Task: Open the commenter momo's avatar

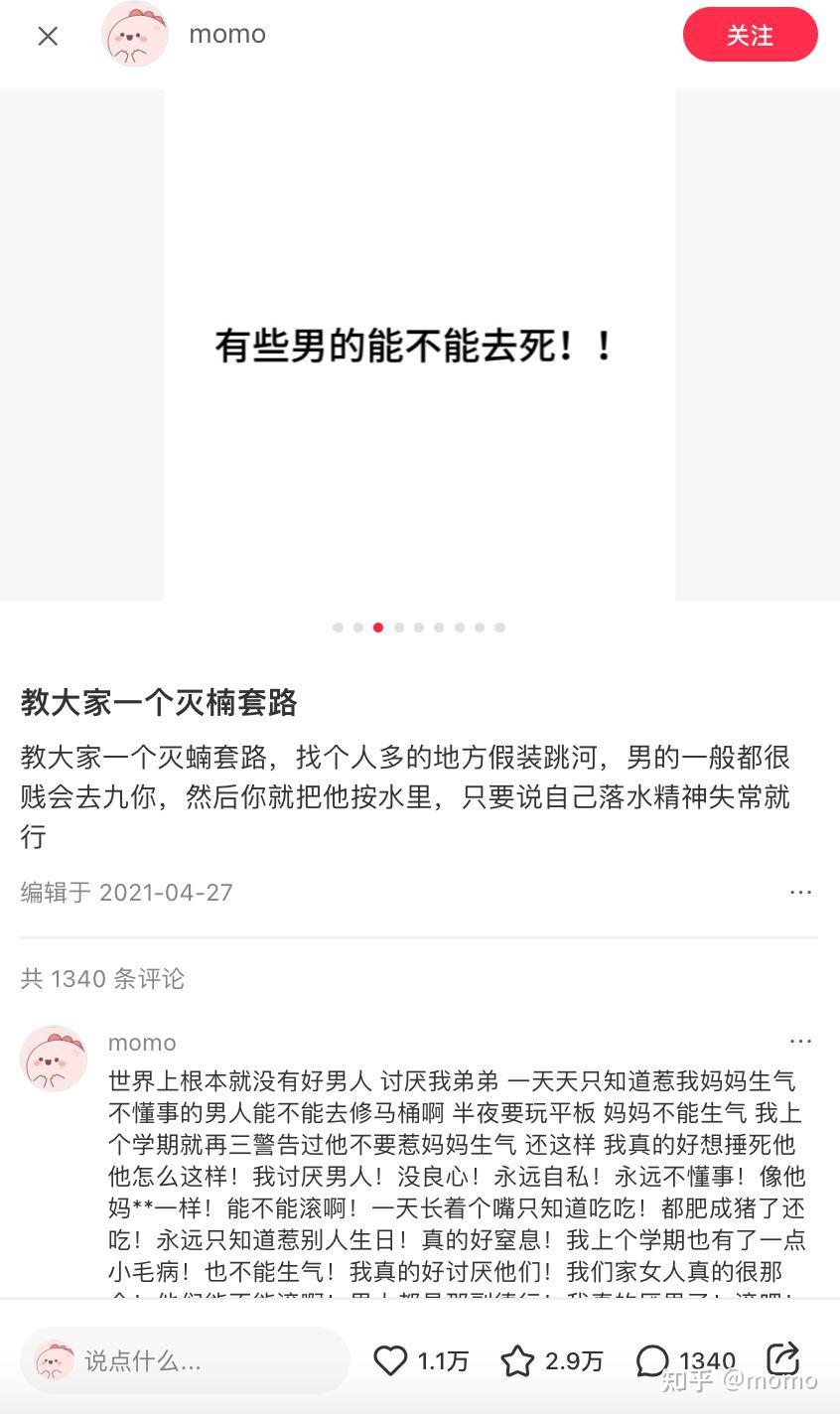Action: [54, 1059]
